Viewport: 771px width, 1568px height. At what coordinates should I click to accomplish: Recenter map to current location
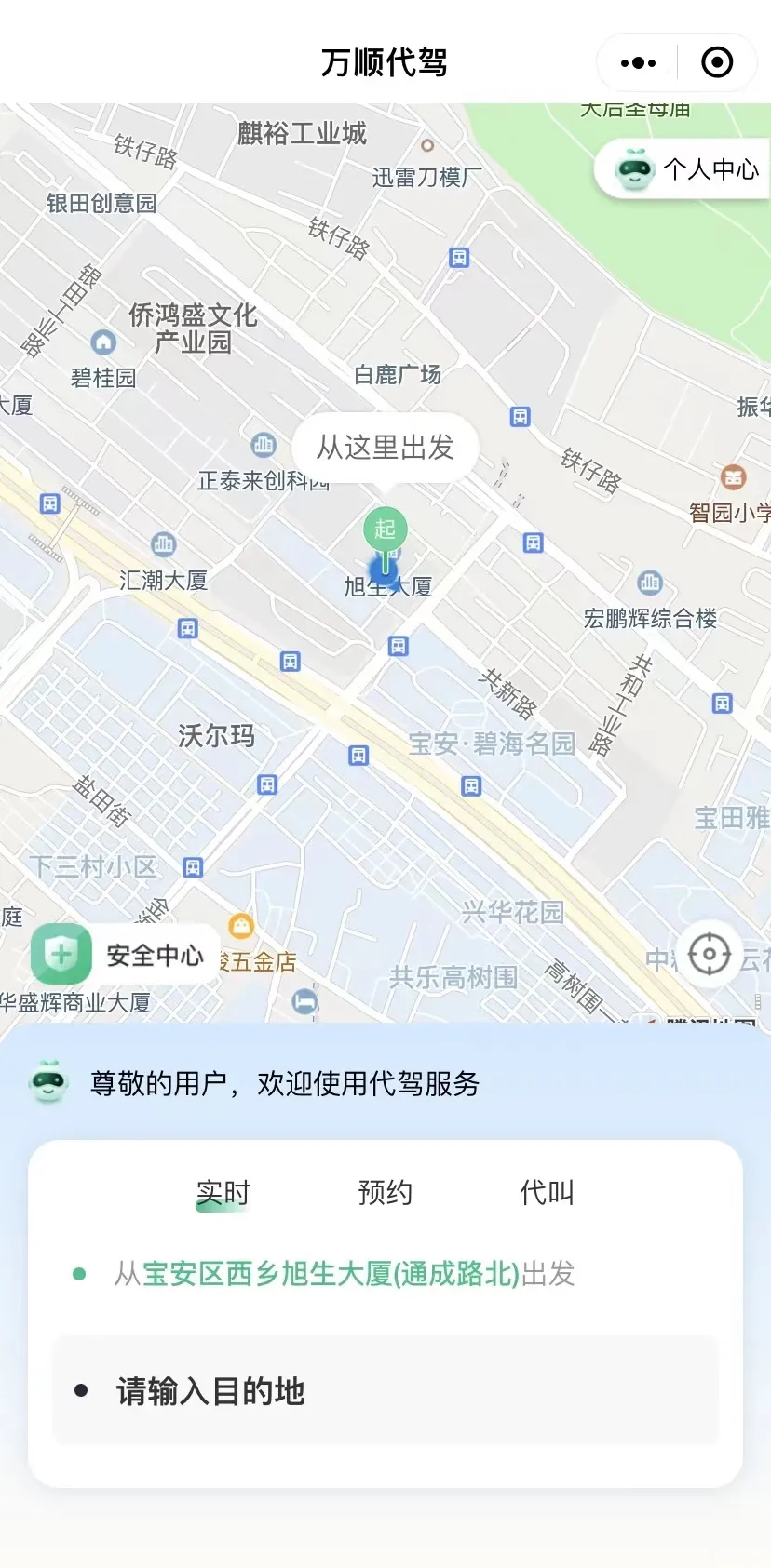tap(709, 954)
